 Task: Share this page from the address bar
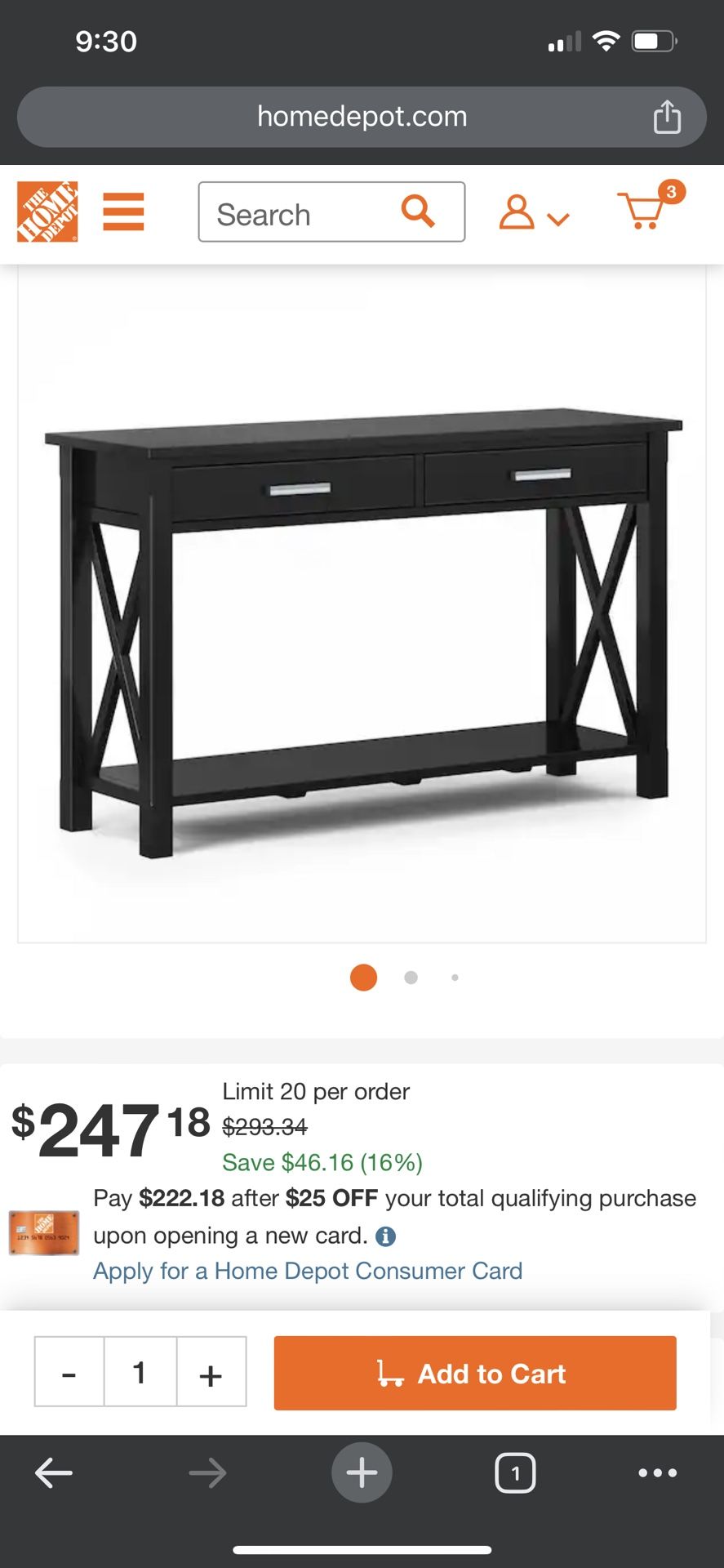(x=667, y=117)
